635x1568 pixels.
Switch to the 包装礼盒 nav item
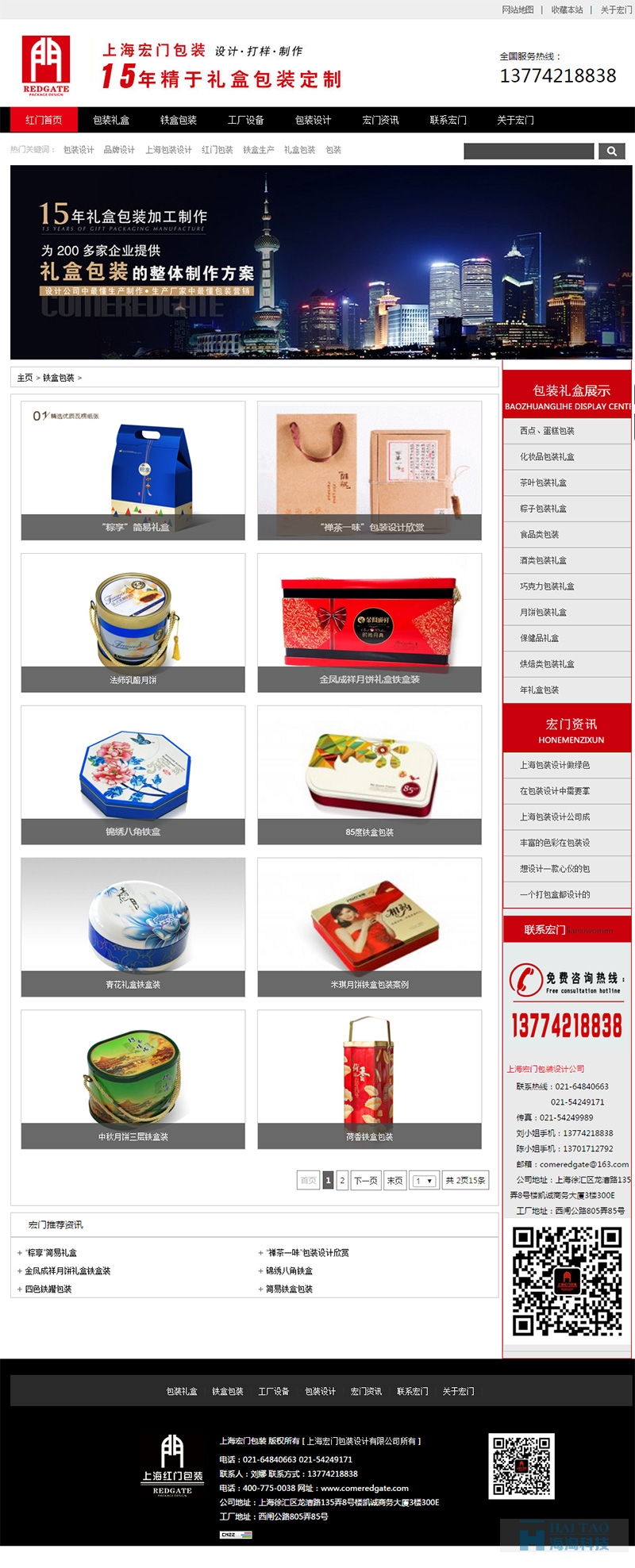(111, 120)
